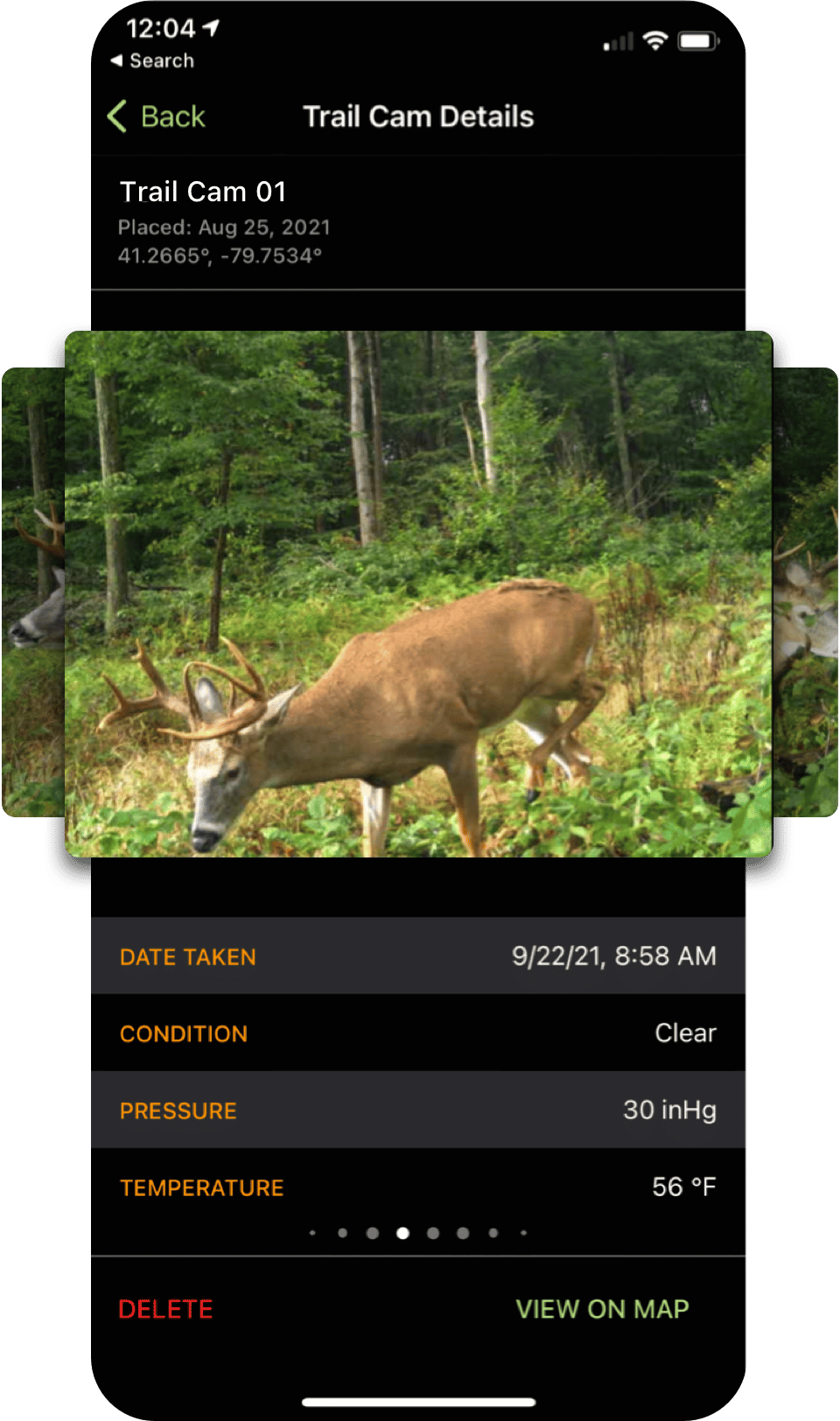
Task: Open the centered deer photo
Action: point(418,593)
